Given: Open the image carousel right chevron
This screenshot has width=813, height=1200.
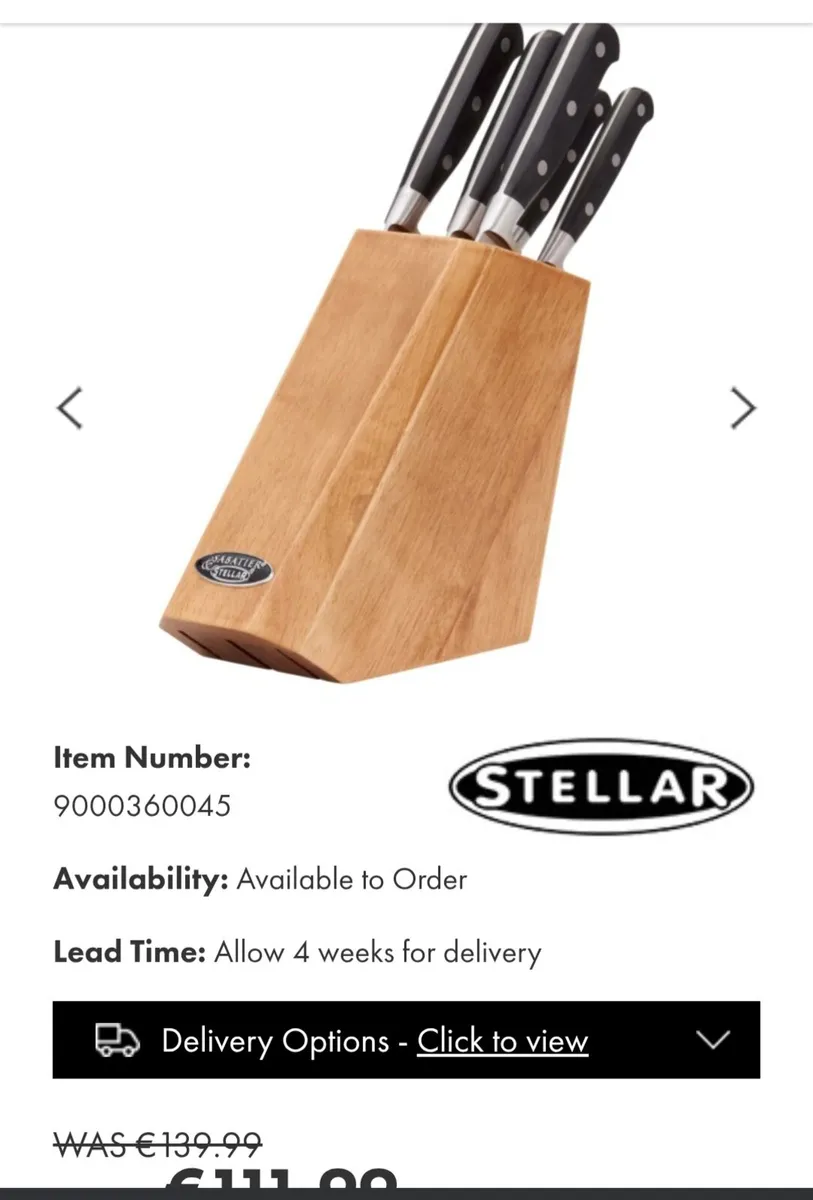Looking at the screenshot, I should (x=744, y=408).
